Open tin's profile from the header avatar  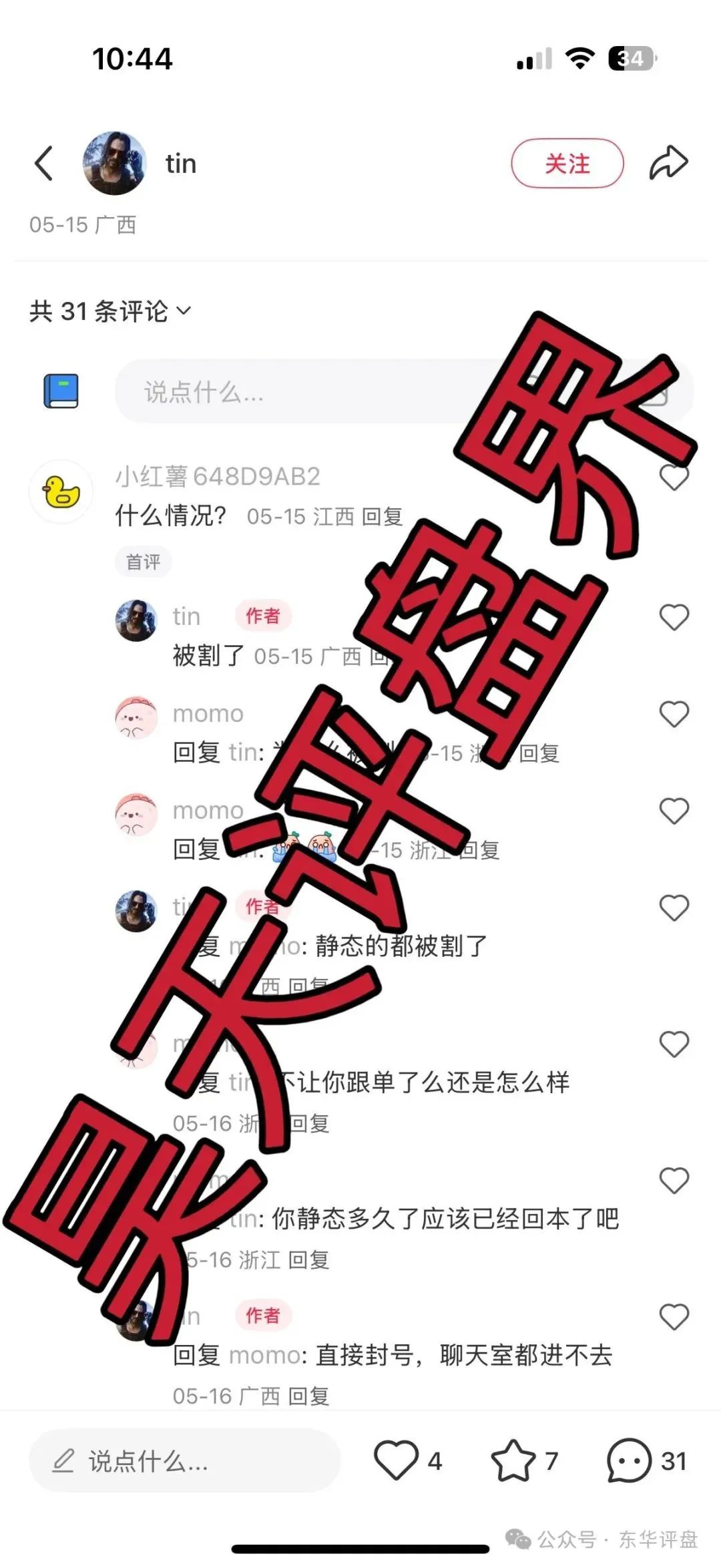click(114, 163)
